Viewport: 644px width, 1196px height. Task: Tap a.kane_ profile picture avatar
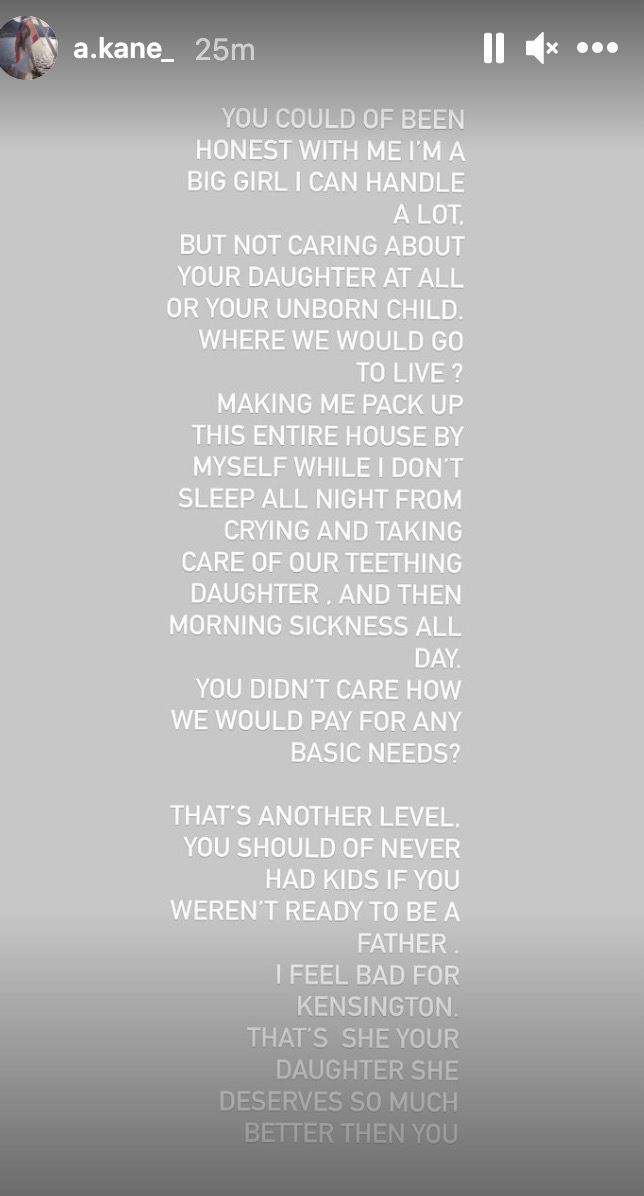pyautogui.click(x=28, y=47)
